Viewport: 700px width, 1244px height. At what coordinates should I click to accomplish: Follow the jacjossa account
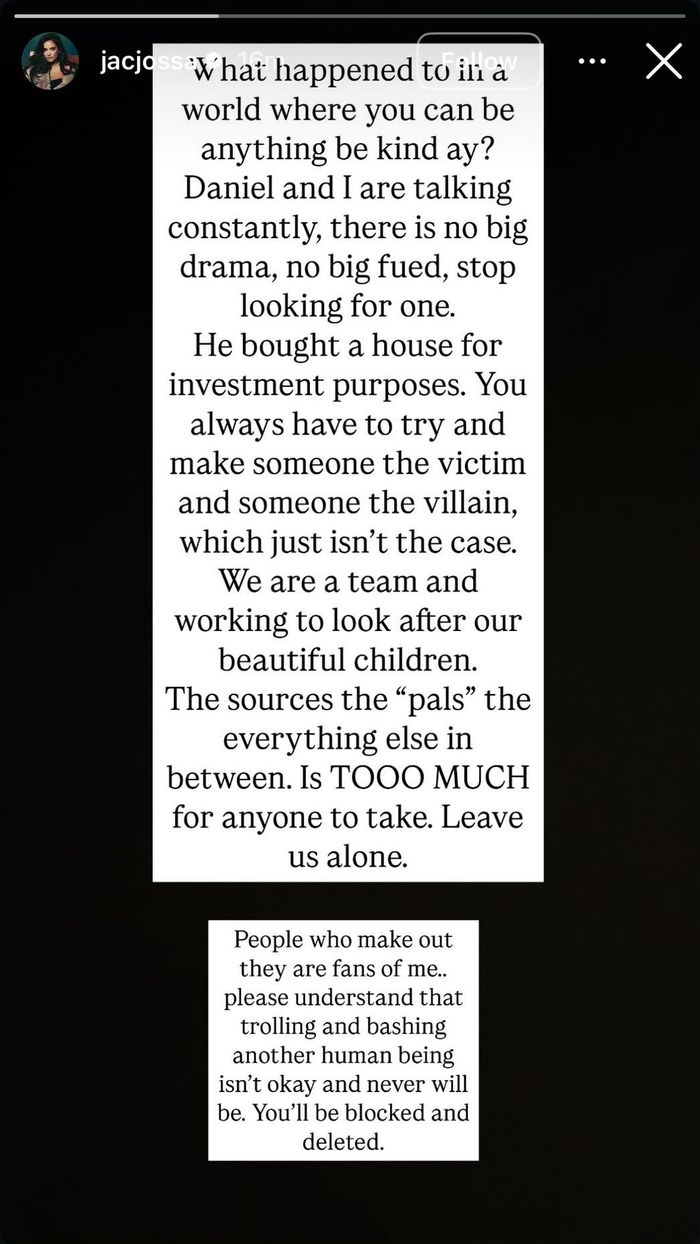click(479, 61)
